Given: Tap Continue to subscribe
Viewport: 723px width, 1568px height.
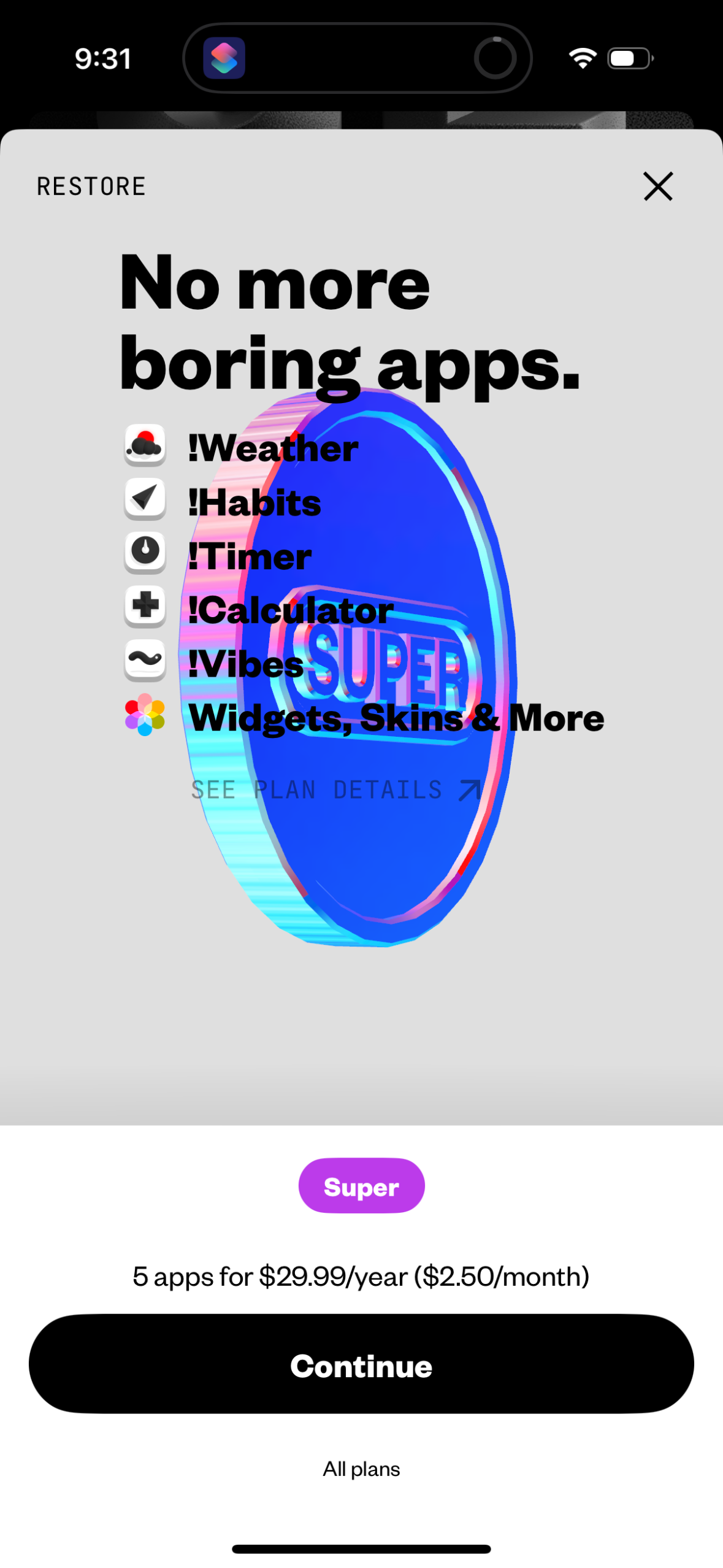Looking at the screenshot, I should [x=361, y=1365].
